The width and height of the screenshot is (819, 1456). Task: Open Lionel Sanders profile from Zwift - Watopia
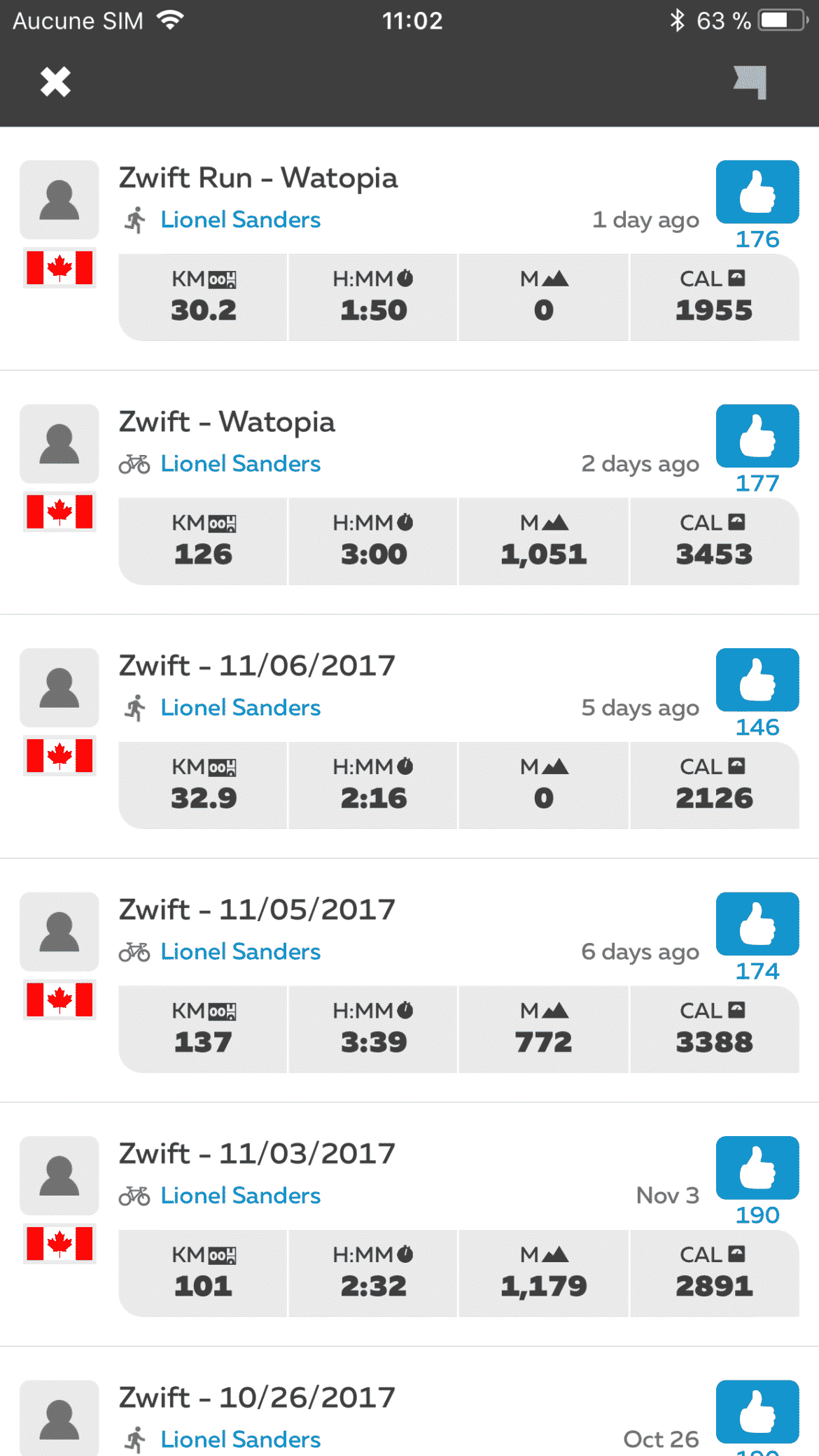pyautogui.click(x=240, y=463)
